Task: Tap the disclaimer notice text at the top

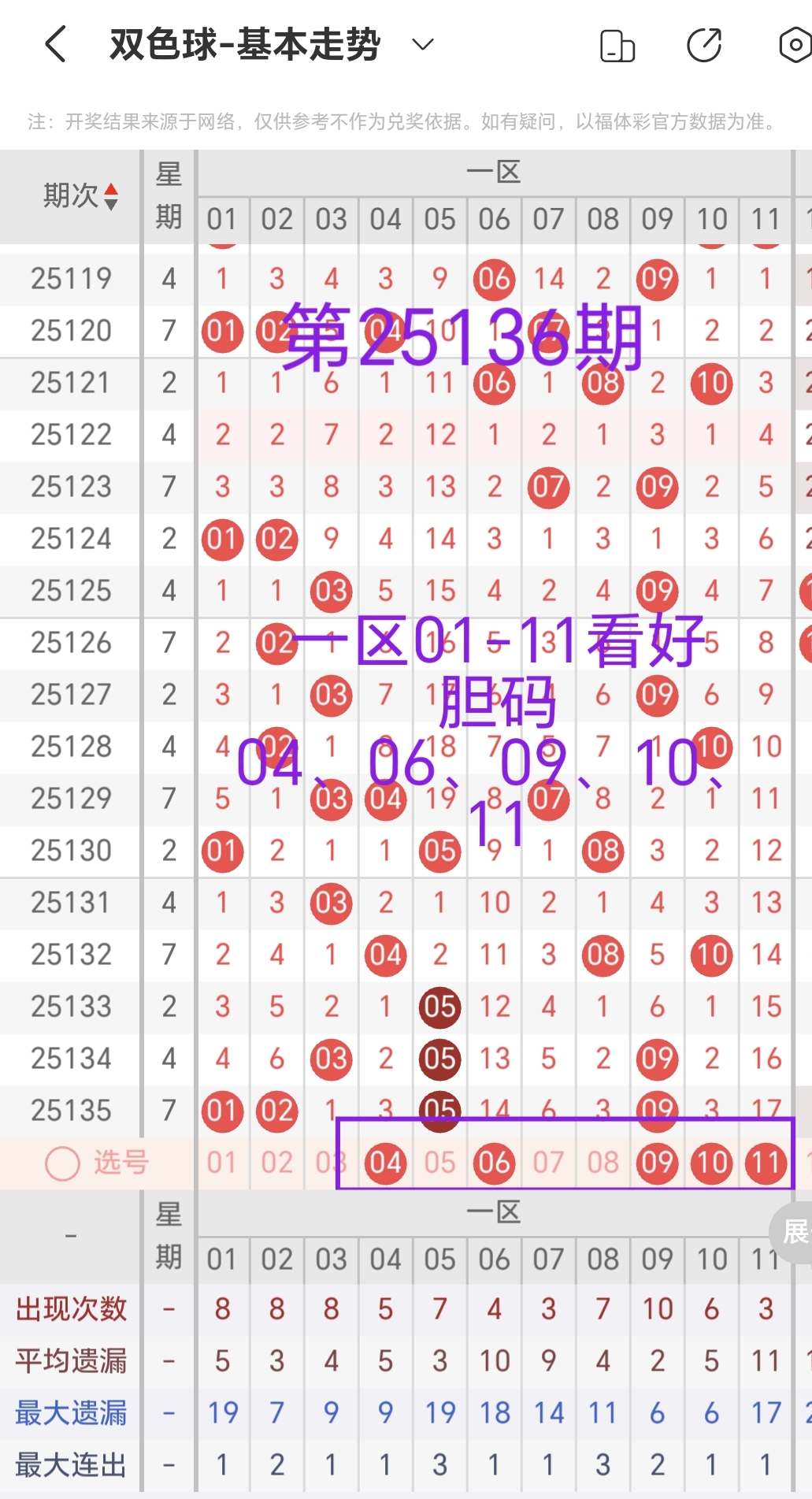Action: 401,122
